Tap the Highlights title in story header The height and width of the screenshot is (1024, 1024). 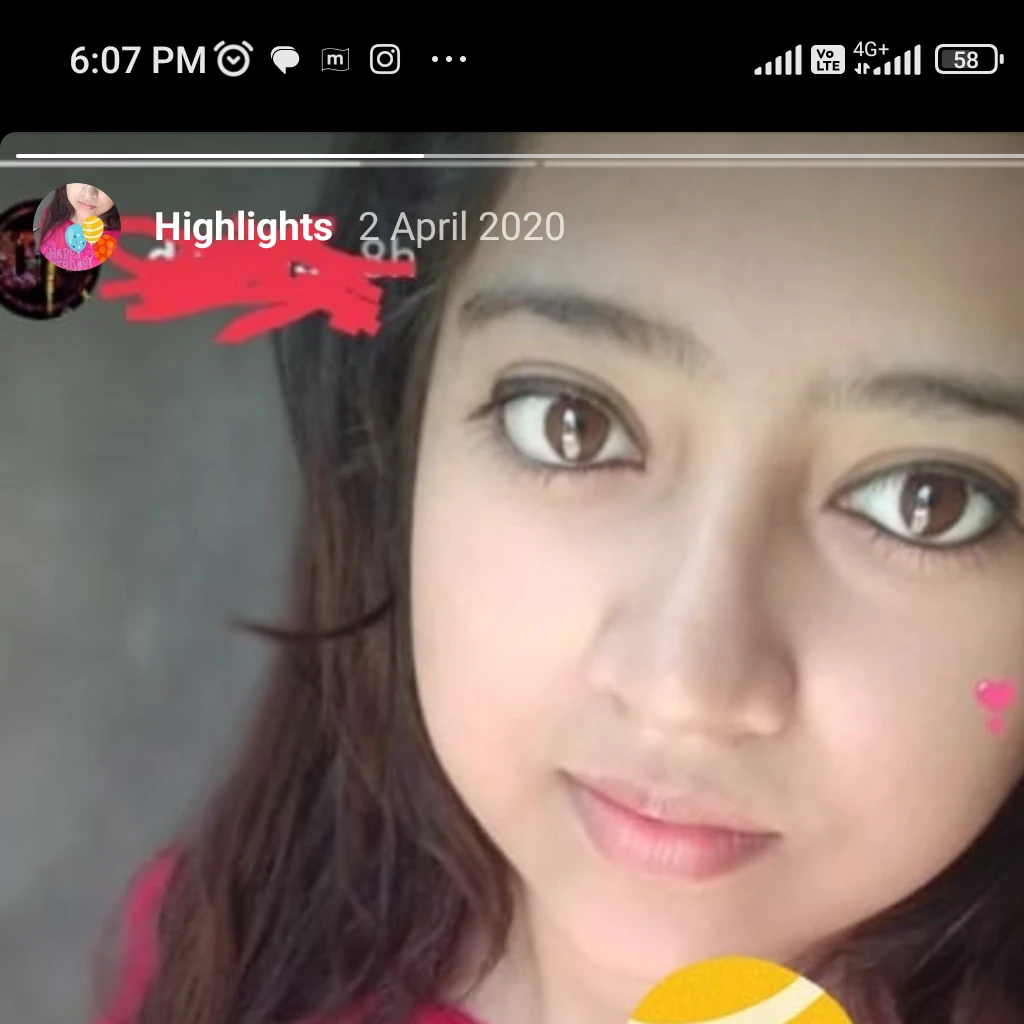click(x=243, y=228)
